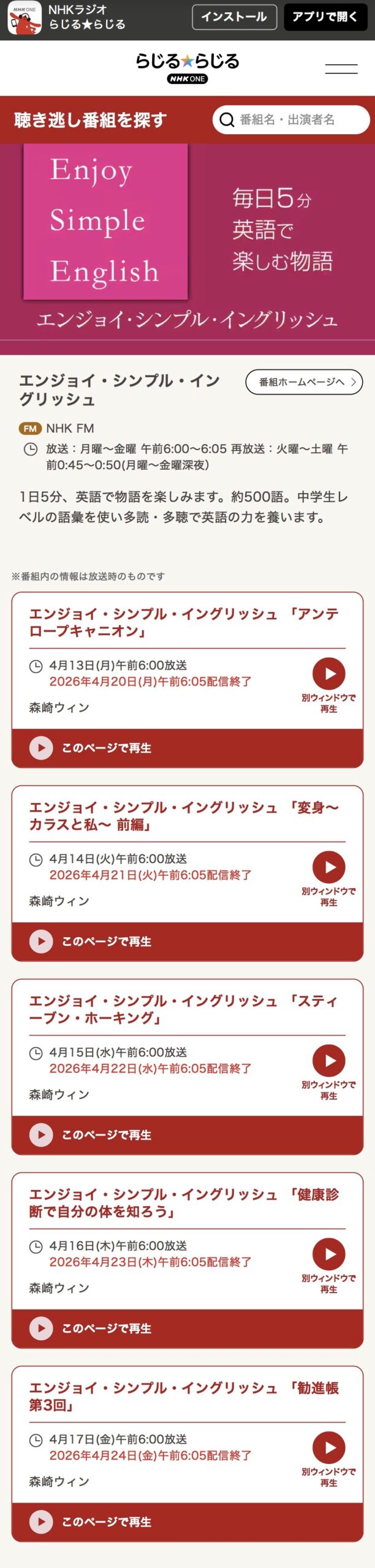Image resolution: width=375 pixels, height=1568 pixels.
Task: Play スティーブン・ホーキング in a separate window
Action: (x=329, y=1061)
